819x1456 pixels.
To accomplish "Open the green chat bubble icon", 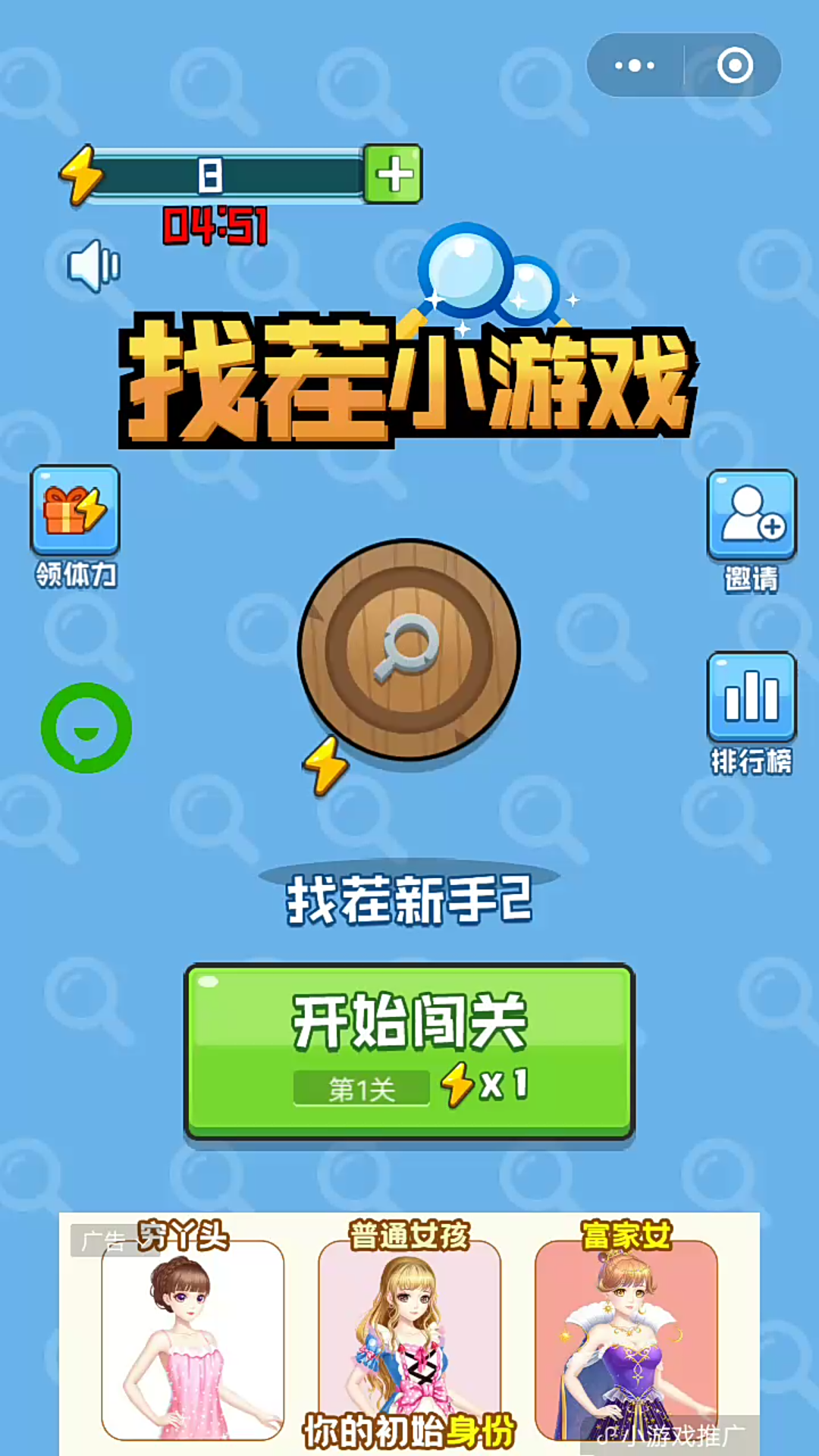I will tap(86, 728).
